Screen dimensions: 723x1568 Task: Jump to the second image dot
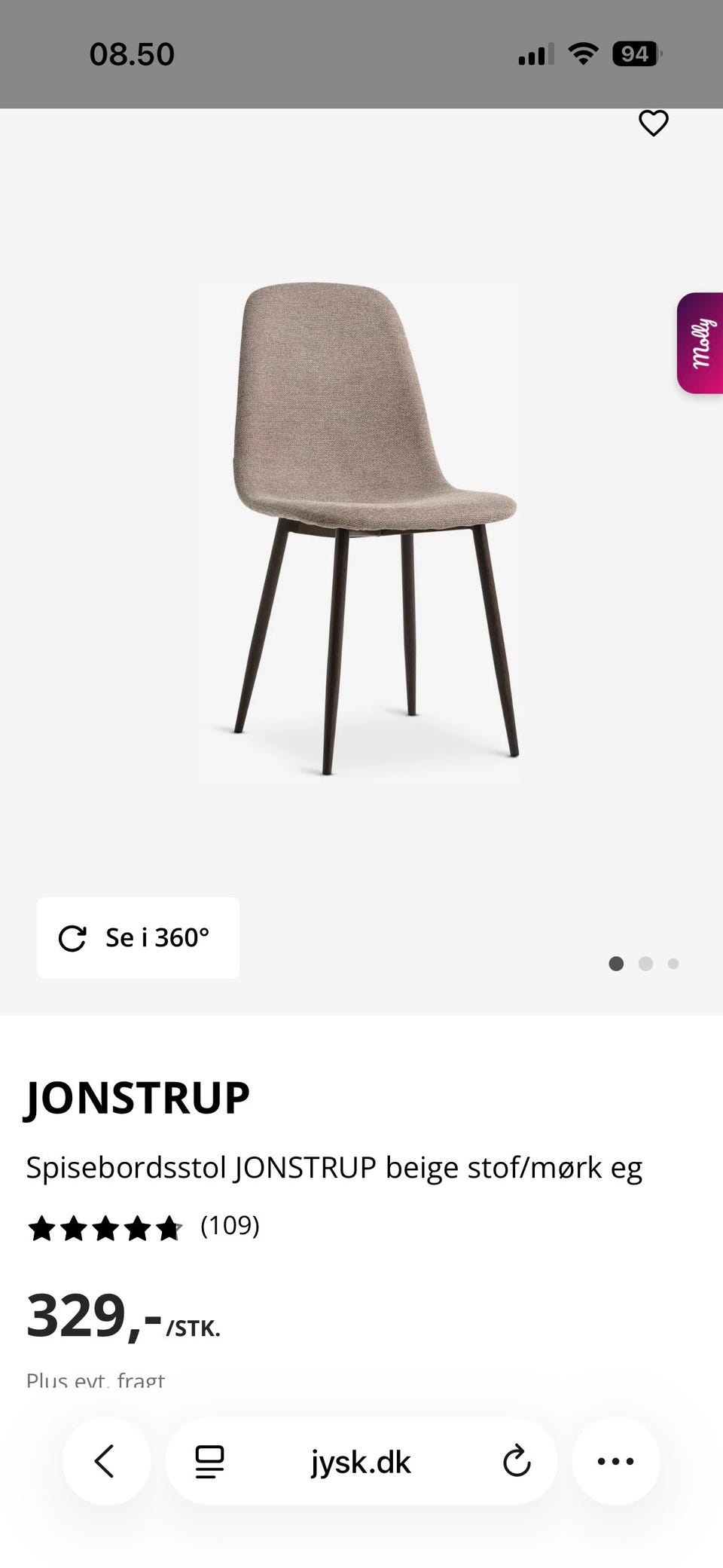pos(645,964)
